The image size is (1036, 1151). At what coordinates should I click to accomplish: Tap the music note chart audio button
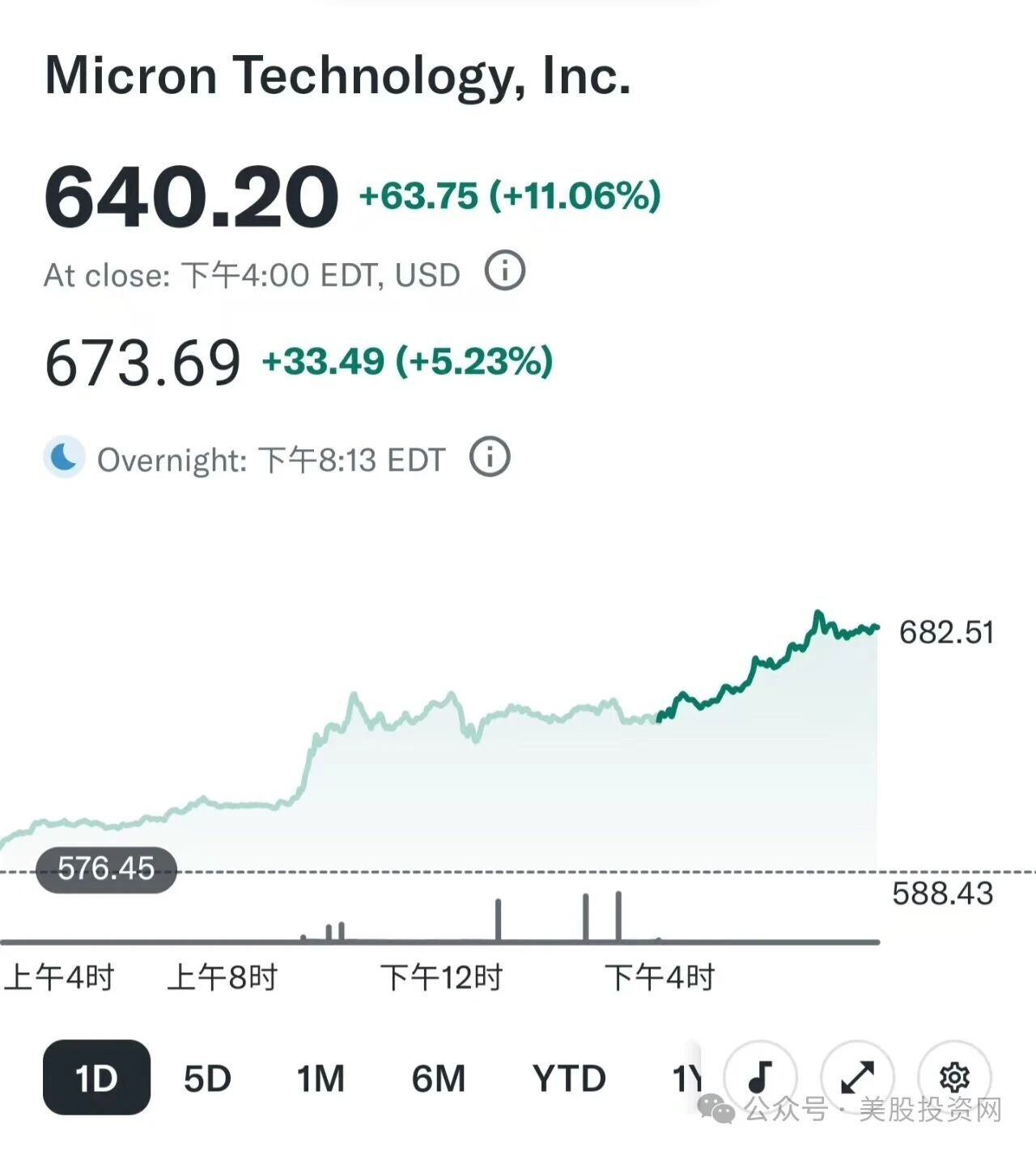[760, 1077]
